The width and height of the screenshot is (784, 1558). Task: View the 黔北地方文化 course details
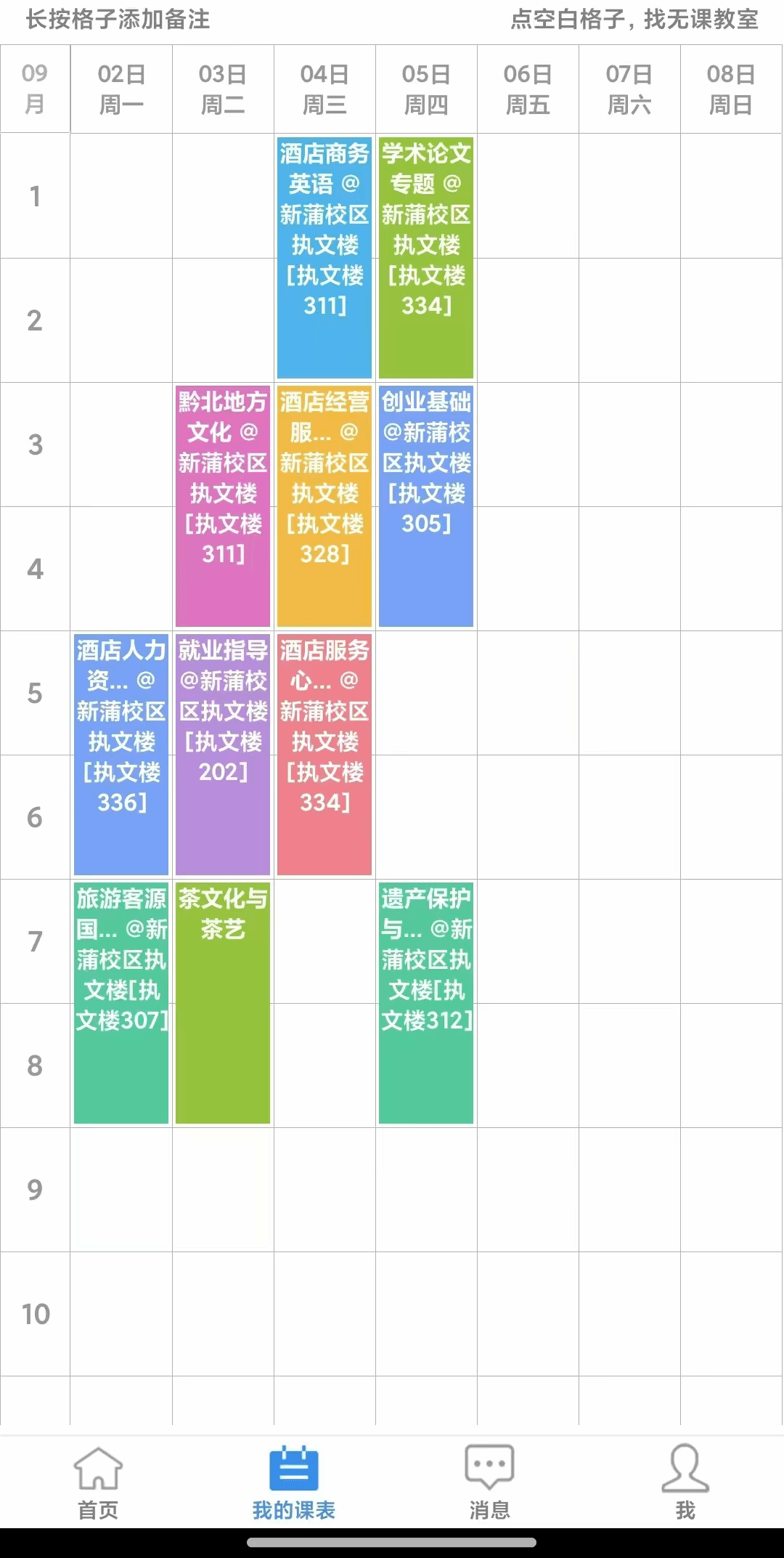pos(223,506)
